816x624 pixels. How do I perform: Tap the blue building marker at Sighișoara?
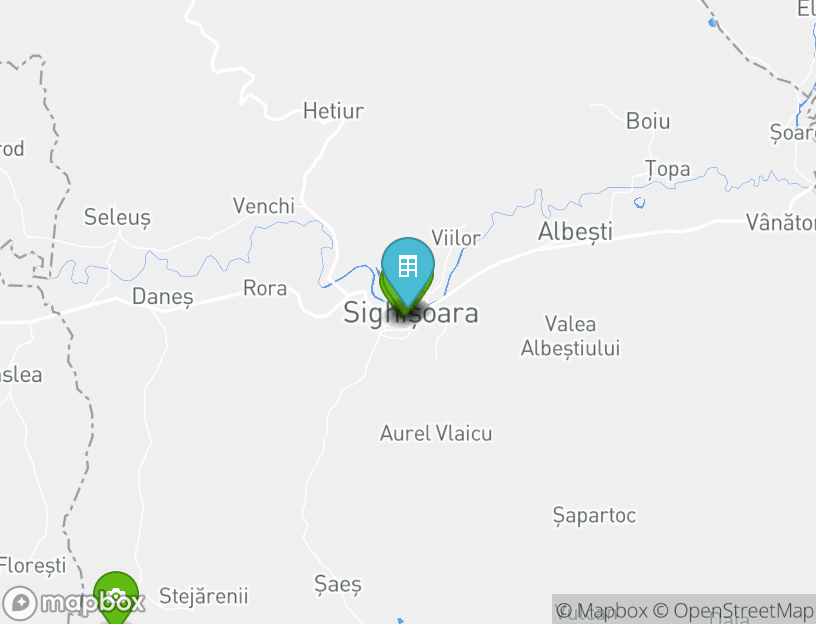407,267
